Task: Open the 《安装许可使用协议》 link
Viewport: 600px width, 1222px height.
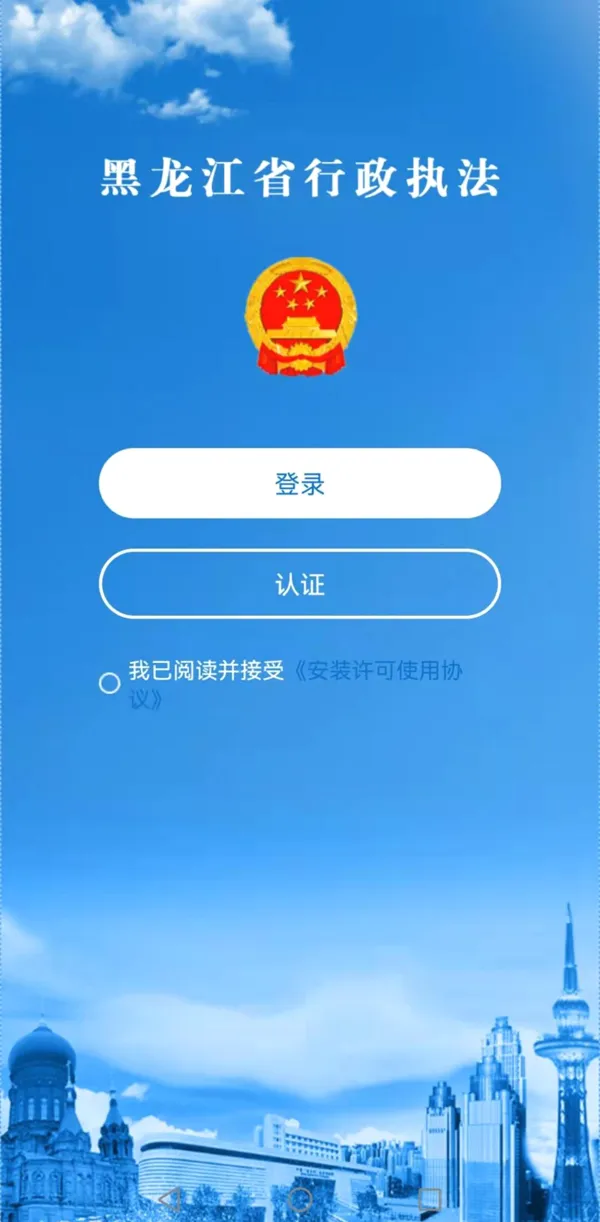Action: (297, 685)
